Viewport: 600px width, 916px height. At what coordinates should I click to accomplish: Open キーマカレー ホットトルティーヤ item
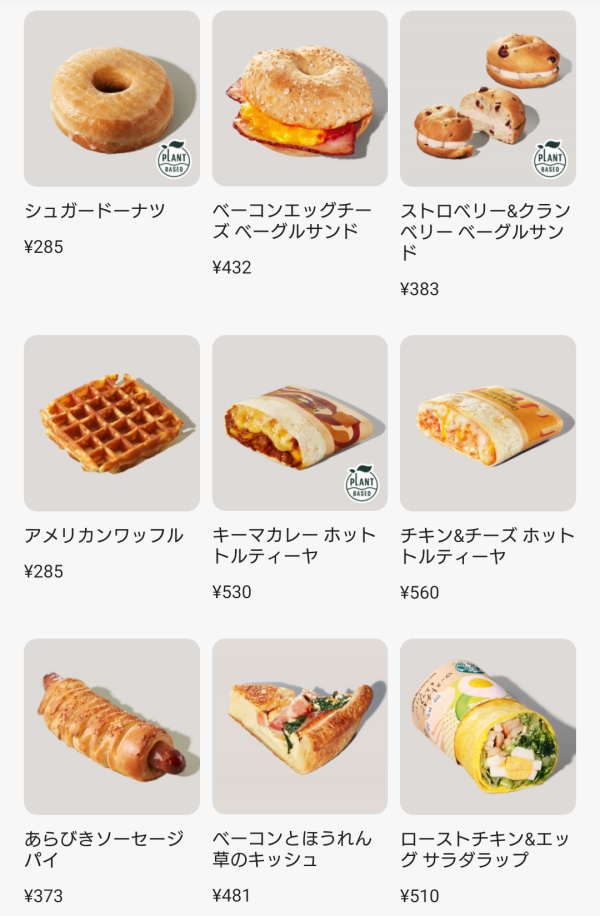300,423
